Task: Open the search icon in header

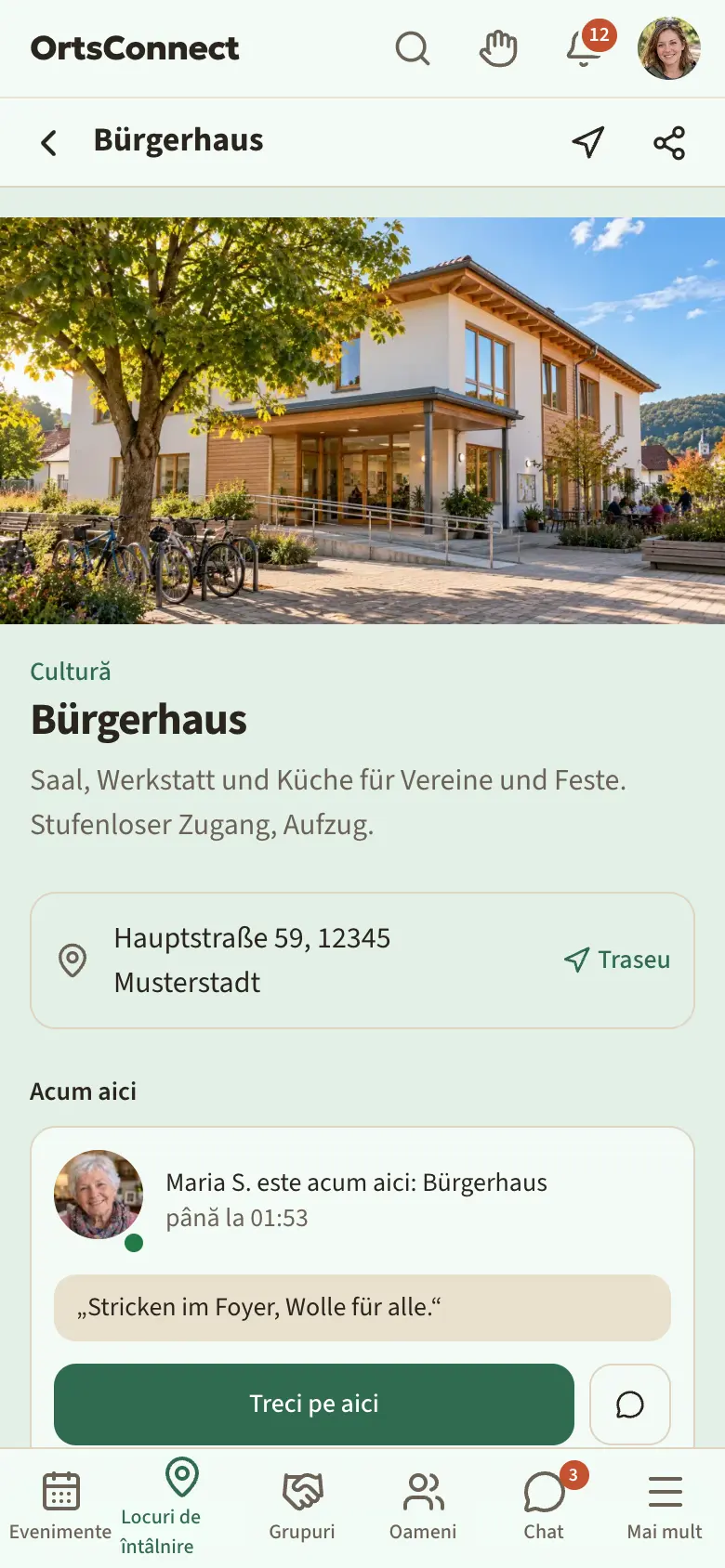Action: click(413, 48)
